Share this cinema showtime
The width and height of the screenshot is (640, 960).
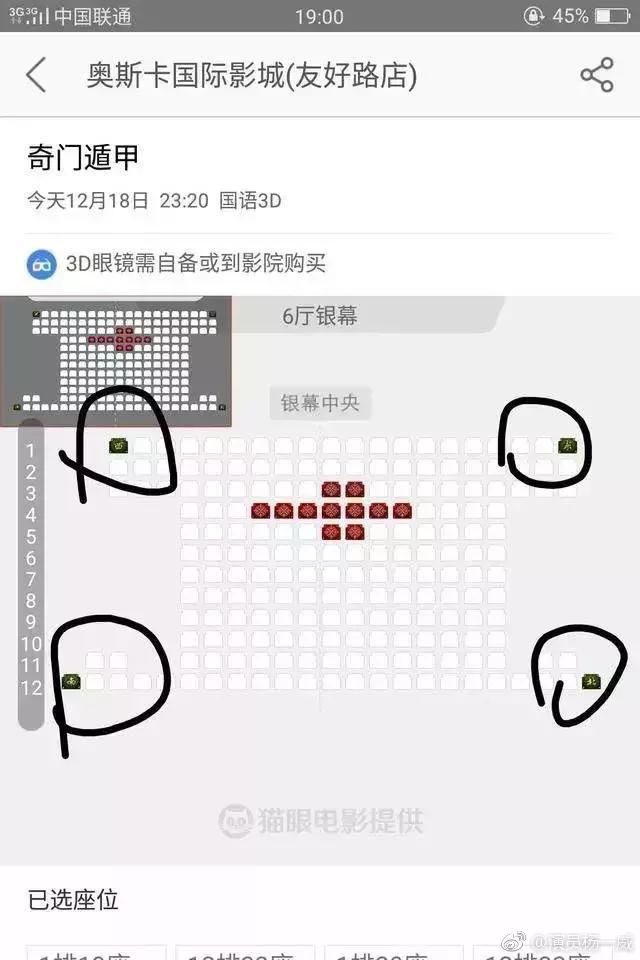coord(597,75)
